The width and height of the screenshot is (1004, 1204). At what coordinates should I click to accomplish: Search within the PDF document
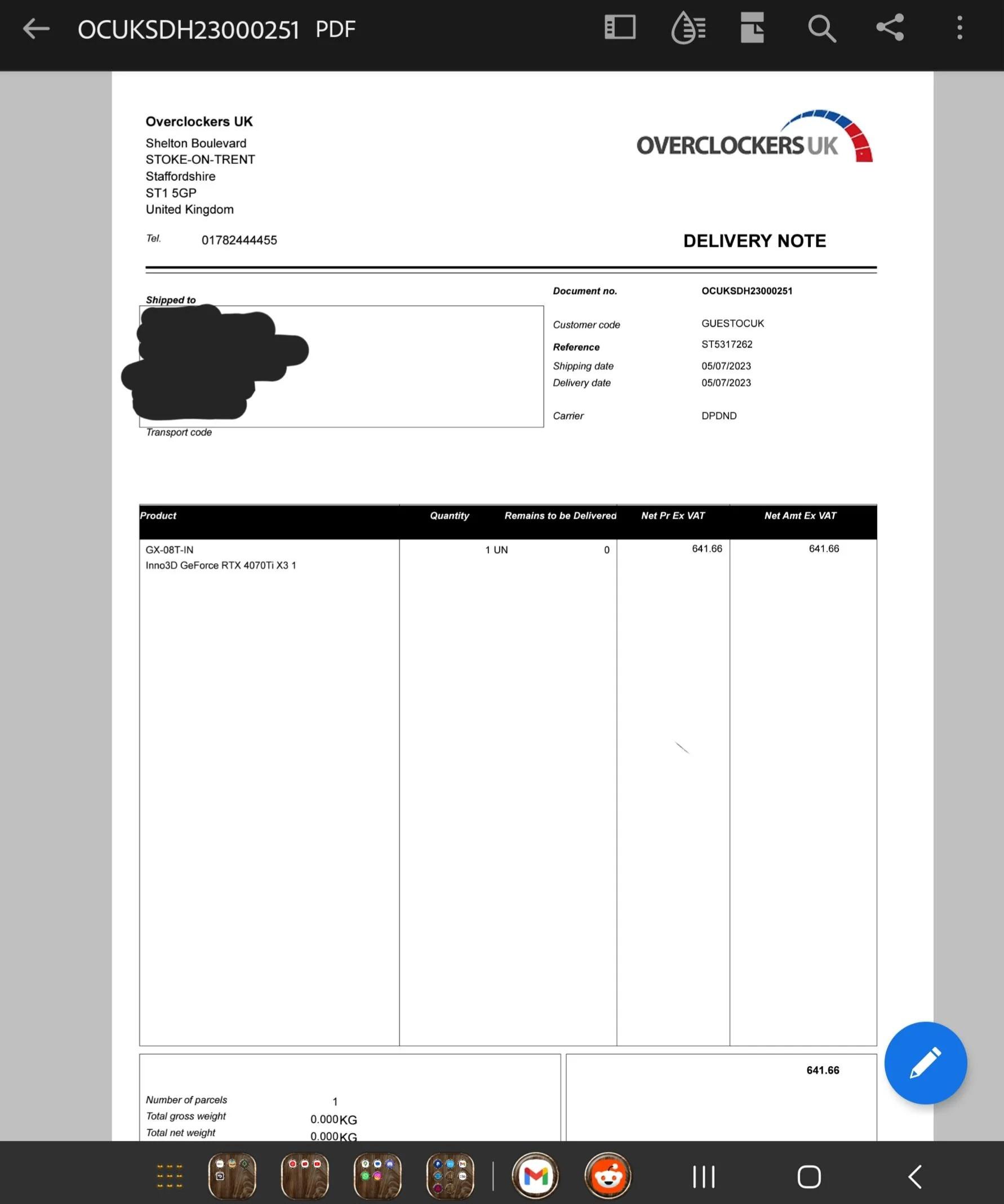coord(821,29)
